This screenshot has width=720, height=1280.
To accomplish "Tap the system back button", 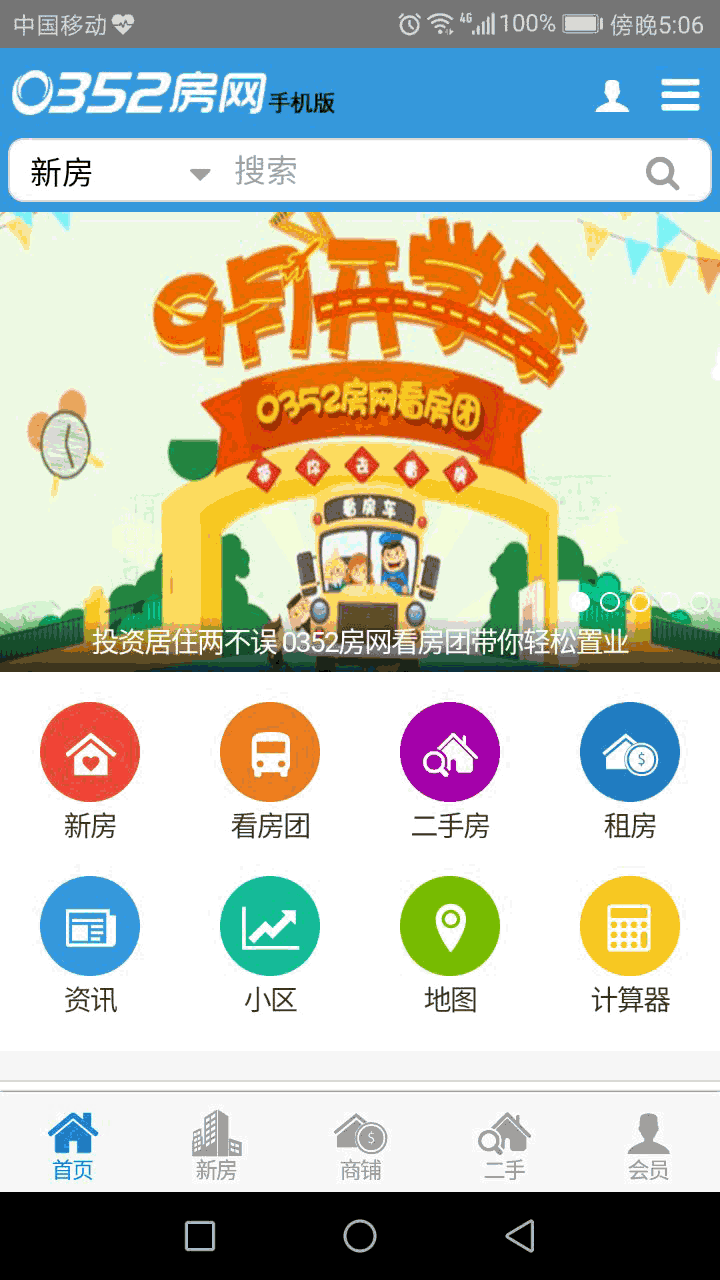I will pyautogui.click(x=520, y=1236).
